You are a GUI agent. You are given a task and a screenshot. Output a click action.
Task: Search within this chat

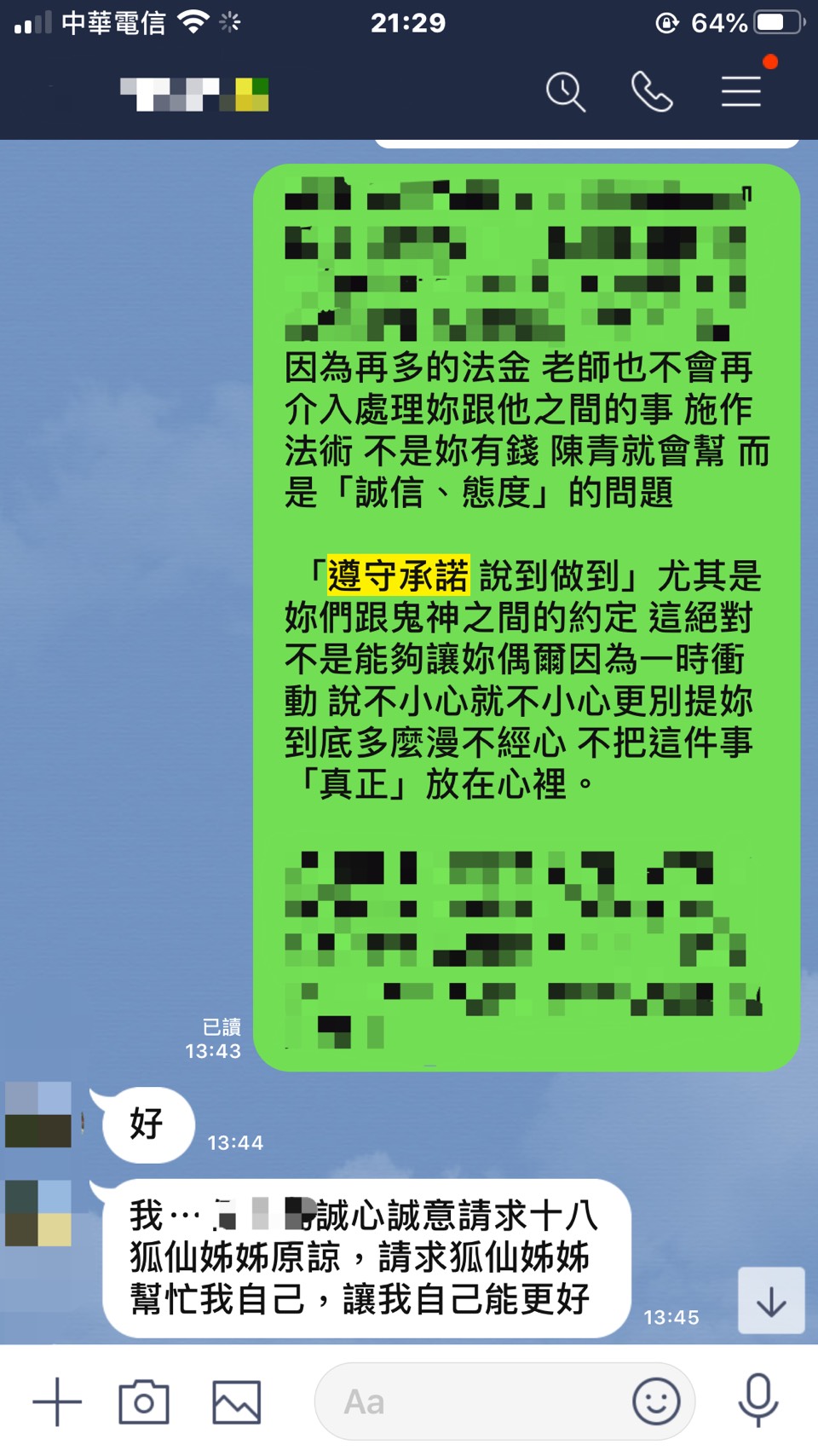pyautogui.click(x=566, y=91)
